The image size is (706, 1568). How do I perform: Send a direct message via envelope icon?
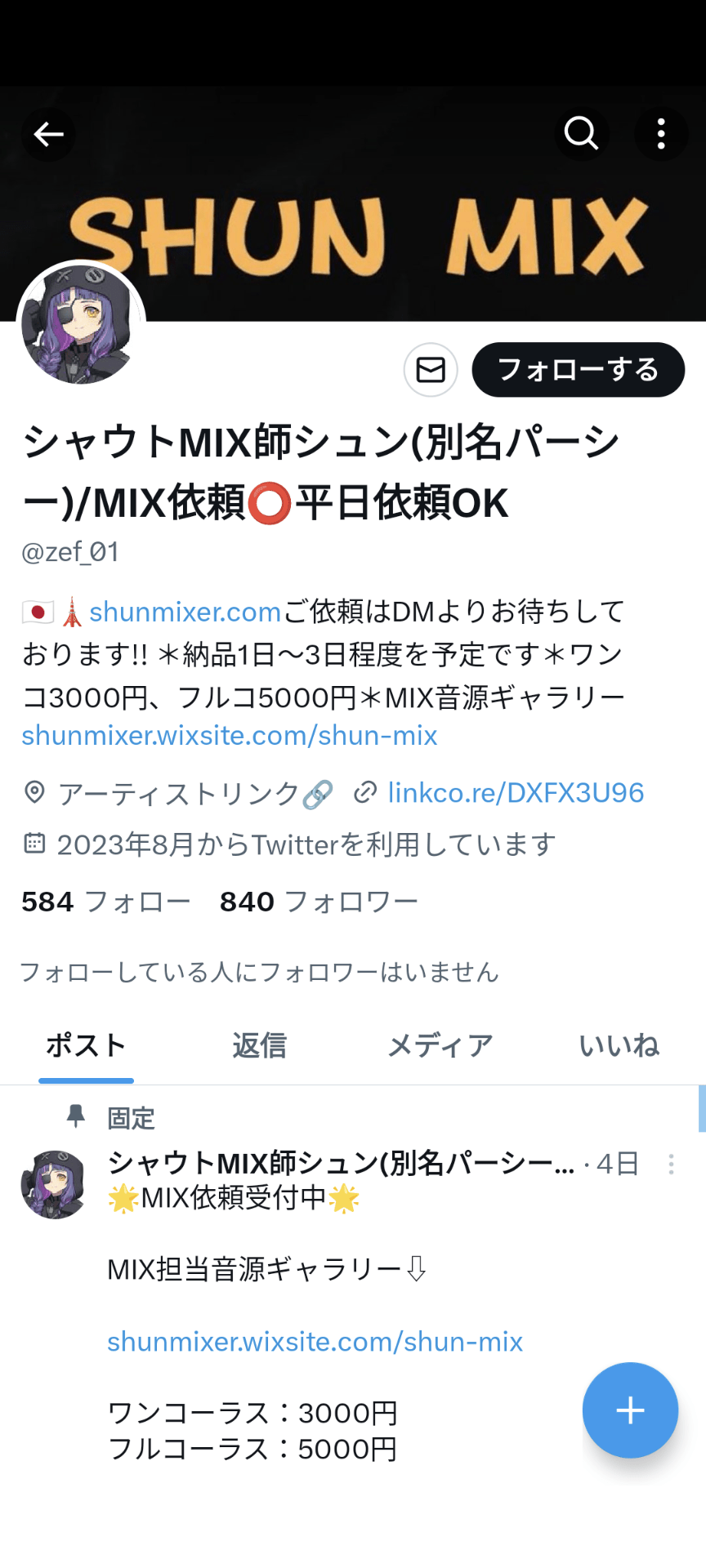[431, 370]
